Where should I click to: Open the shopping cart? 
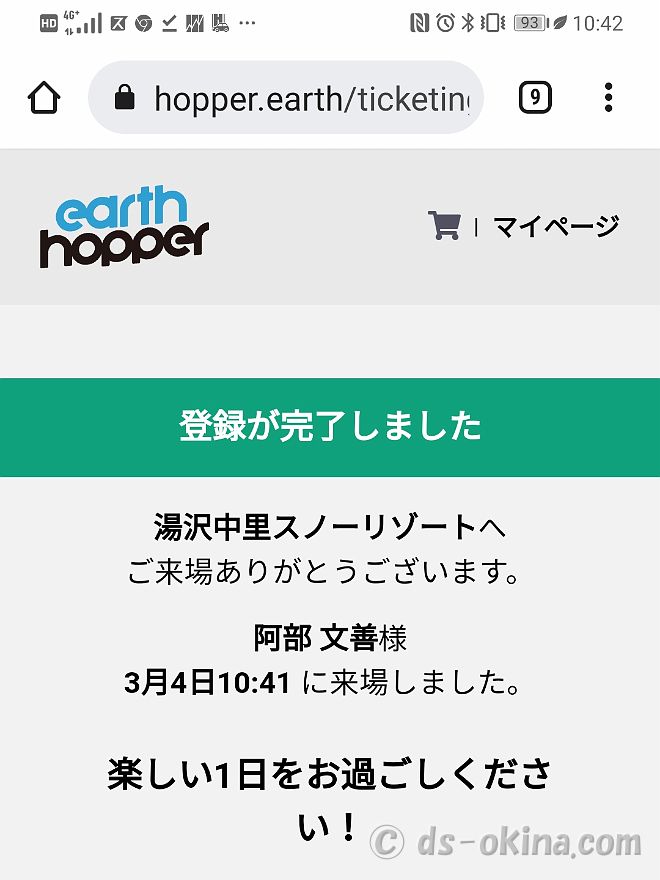point(444,226)
